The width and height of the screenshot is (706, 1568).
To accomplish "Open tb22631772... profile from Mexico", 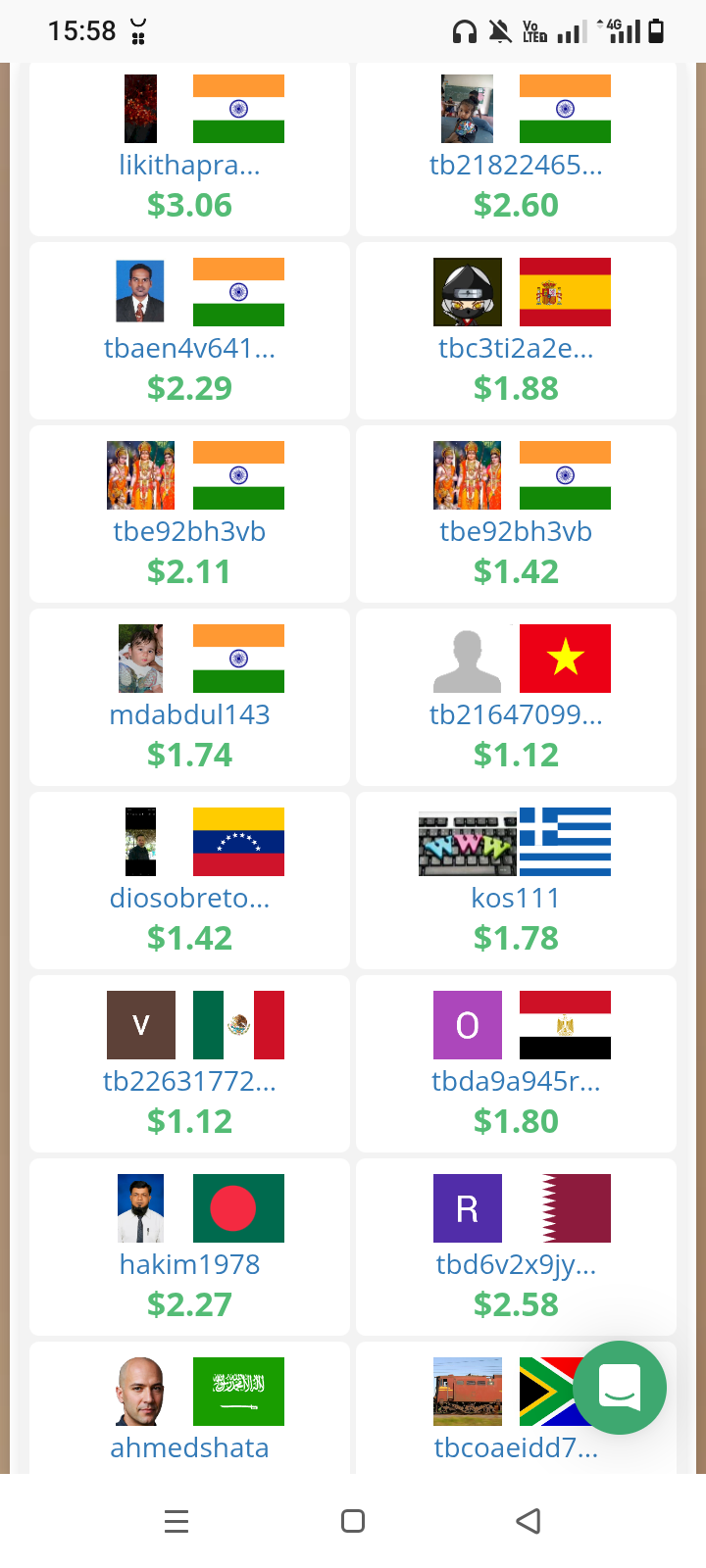I will click(189, 1081).
